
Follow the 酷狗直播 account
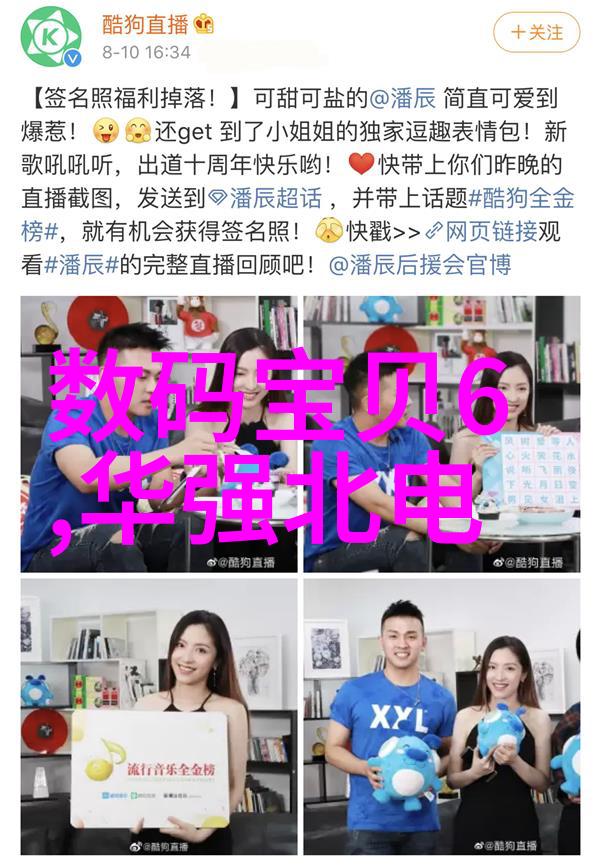(539, 32)
